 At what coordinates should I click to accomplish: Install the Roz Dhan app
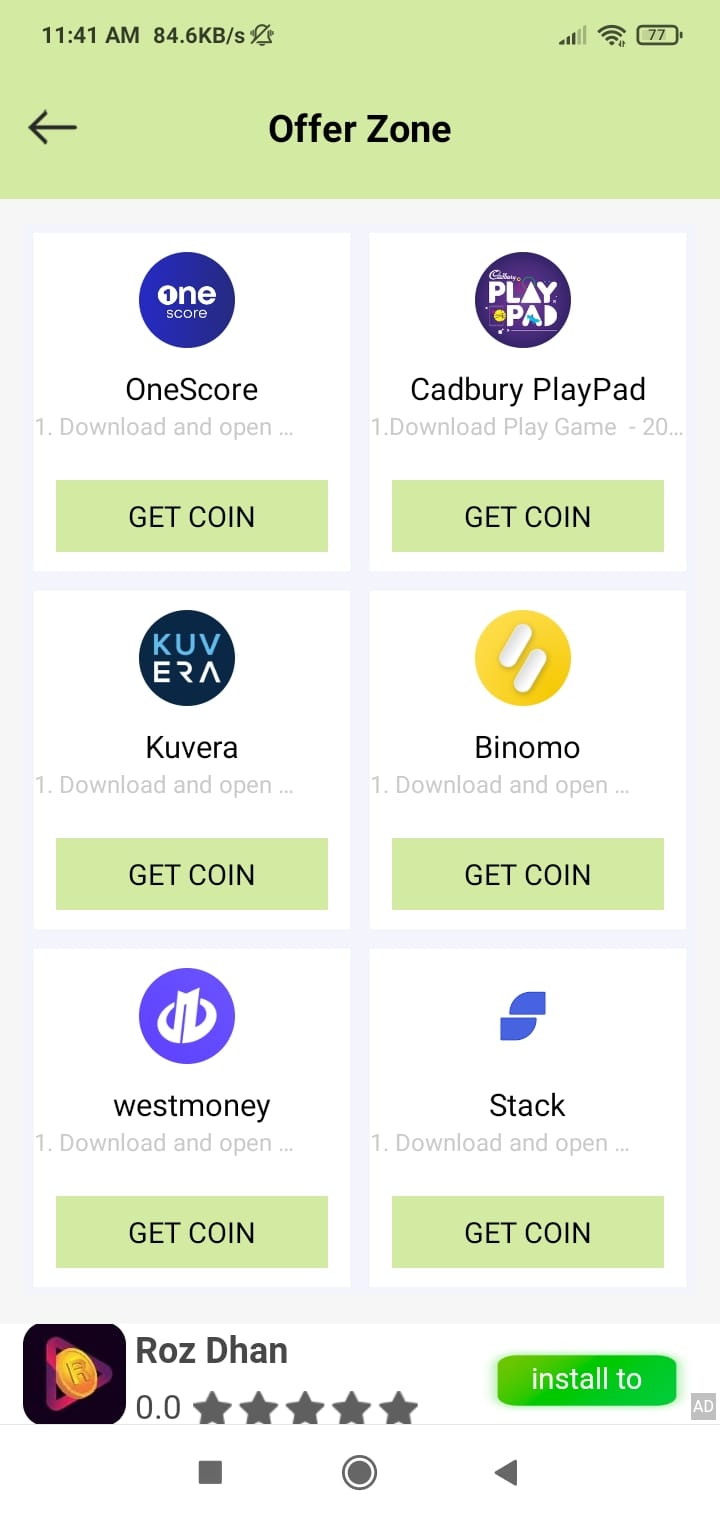[x=586, y=1380]
